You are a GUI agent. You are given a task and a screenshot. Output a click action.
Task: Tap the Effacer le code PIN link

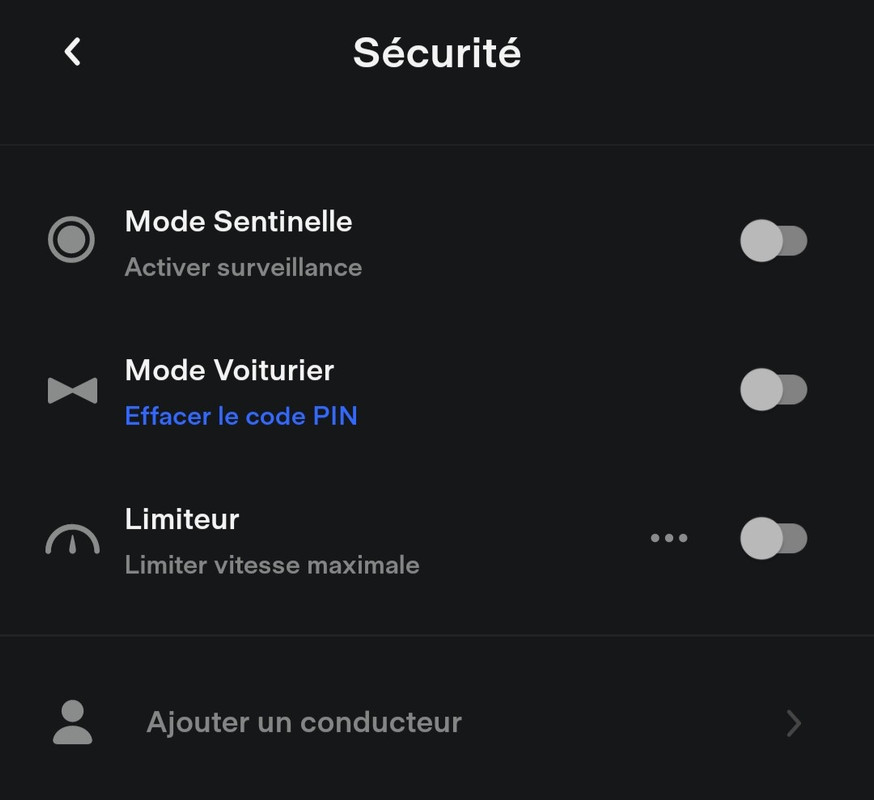[x=241, y=416]
